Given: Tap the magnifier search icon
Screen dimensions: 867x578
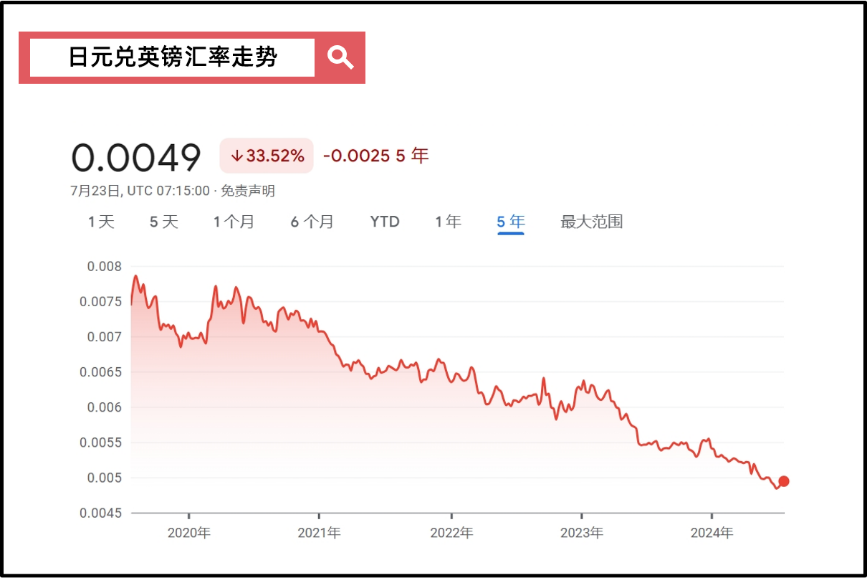Looking at the screenshot, I should pos(341,58).
